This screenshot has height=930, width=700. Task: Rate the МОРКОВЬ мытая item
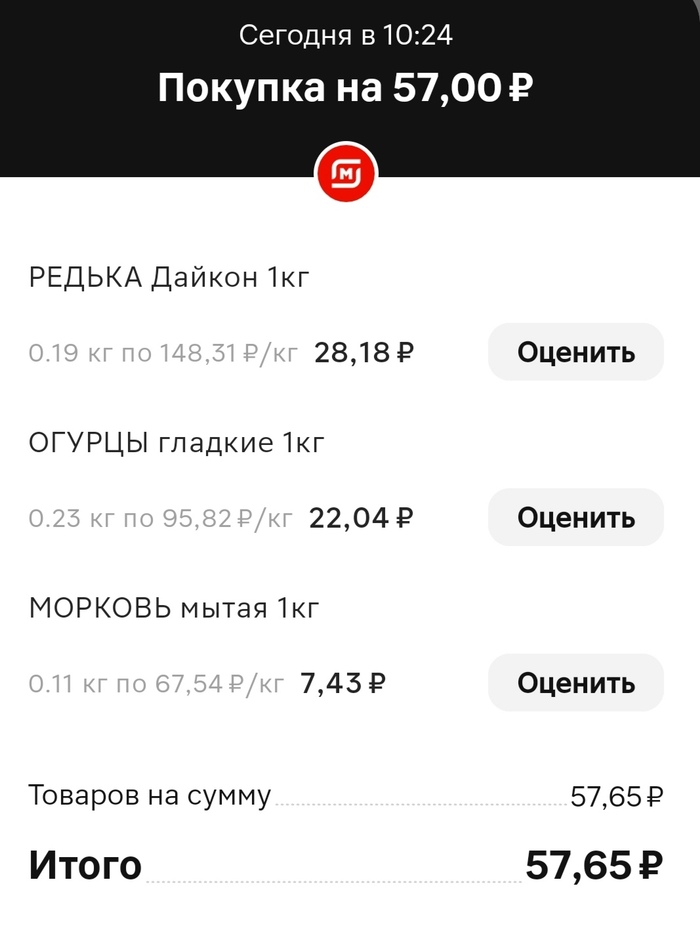(x=575, y=683)
